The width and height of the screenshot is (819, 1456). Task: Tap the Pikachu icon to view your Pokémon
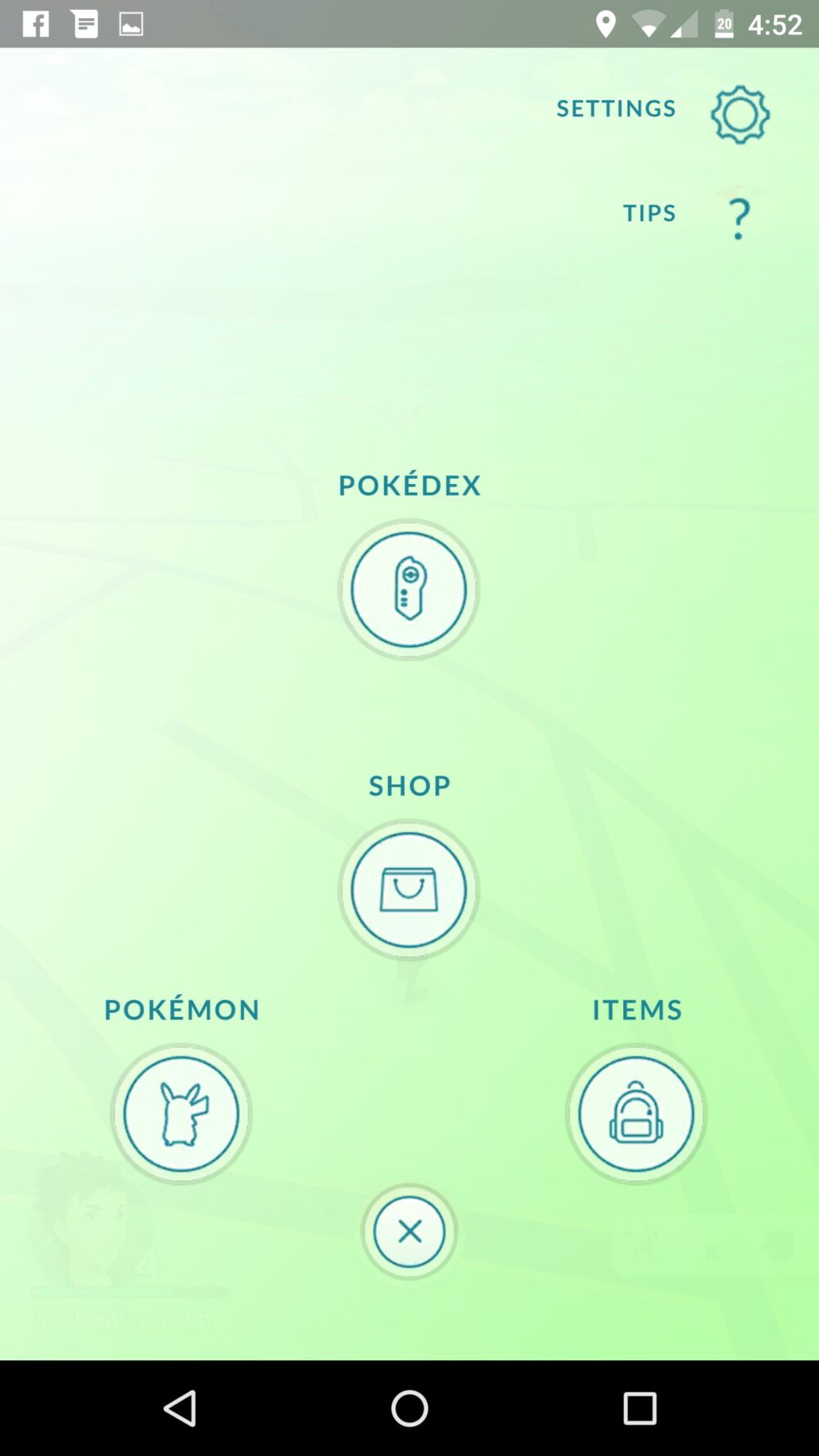181,1114
